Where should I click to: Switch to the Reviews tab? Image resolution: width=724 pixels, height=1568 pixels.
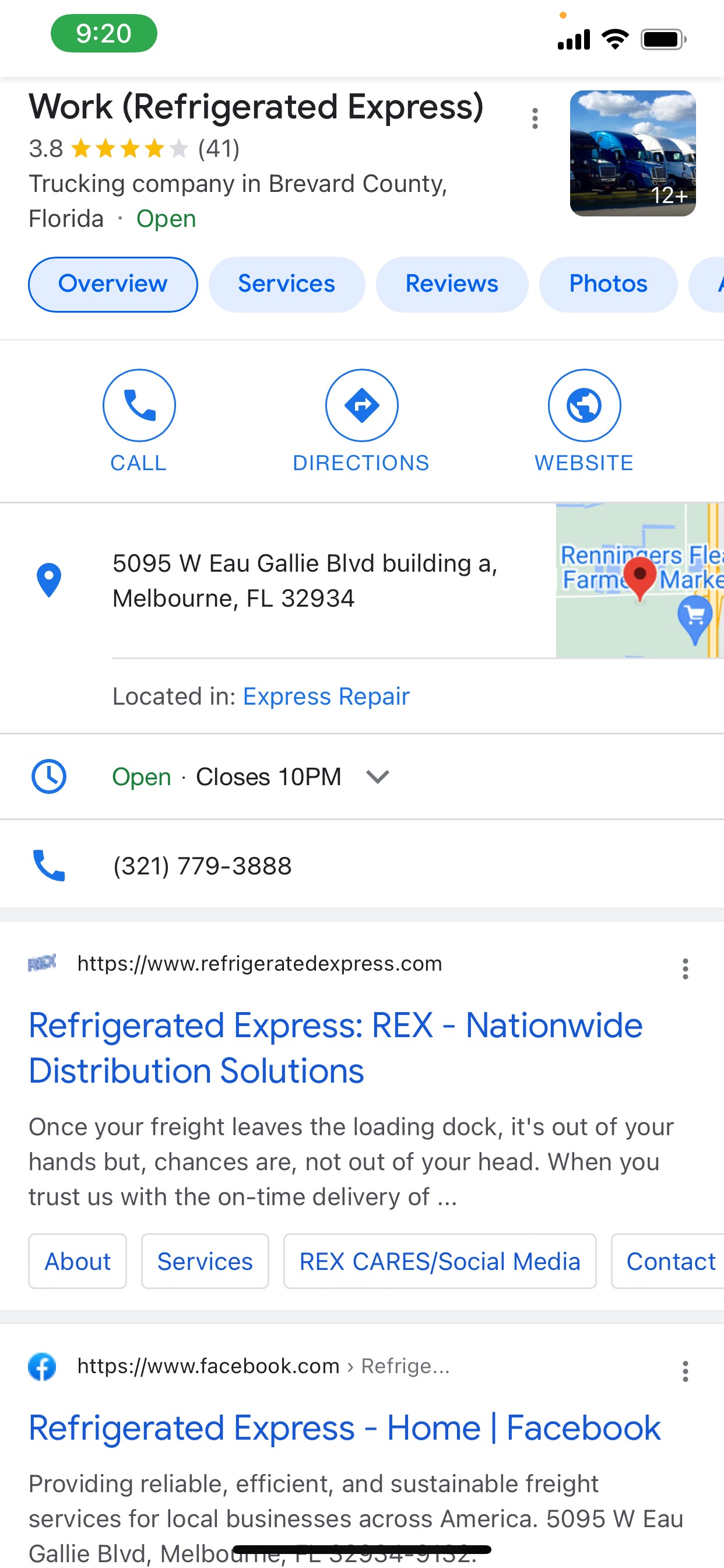[452, 284]
